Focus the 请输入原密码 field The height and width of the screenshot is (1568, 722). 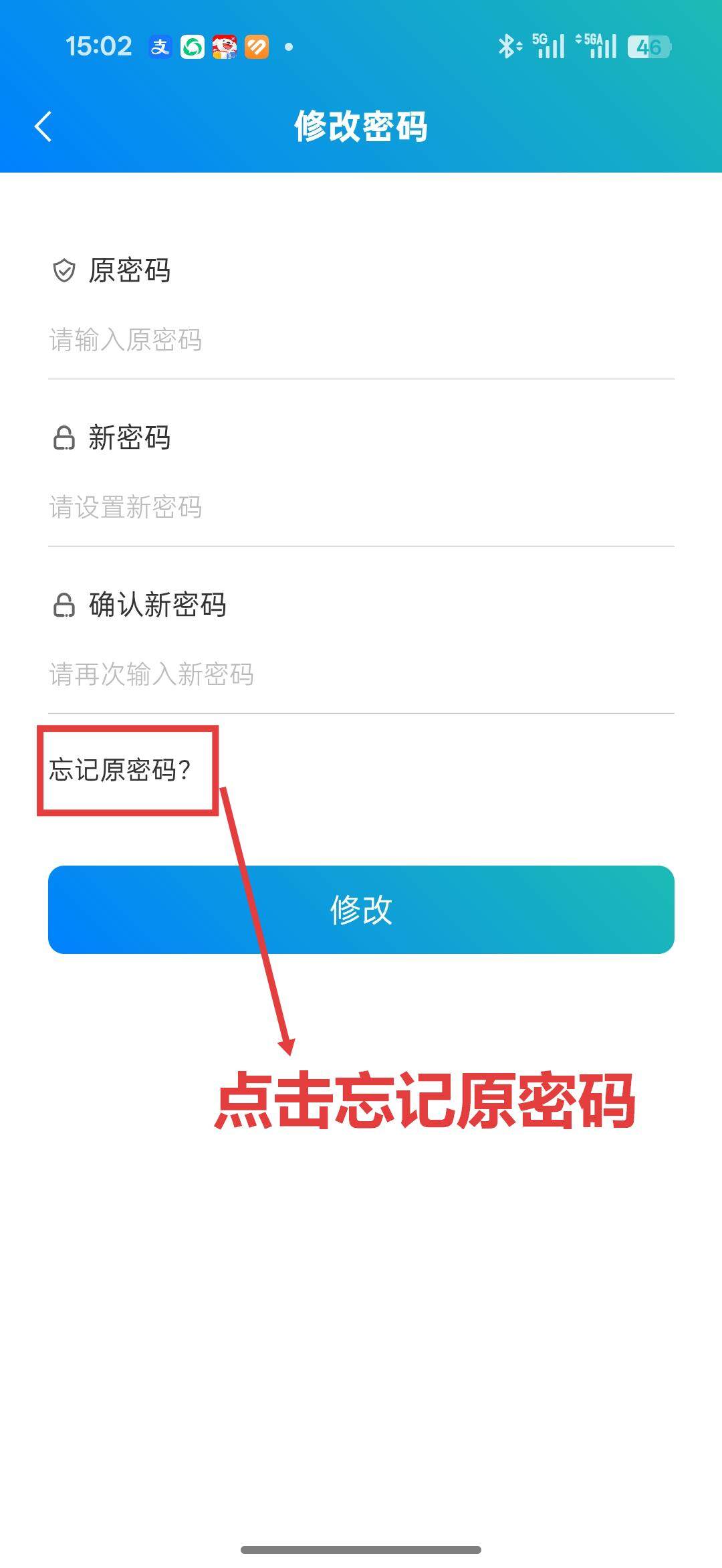pos(361,340)
